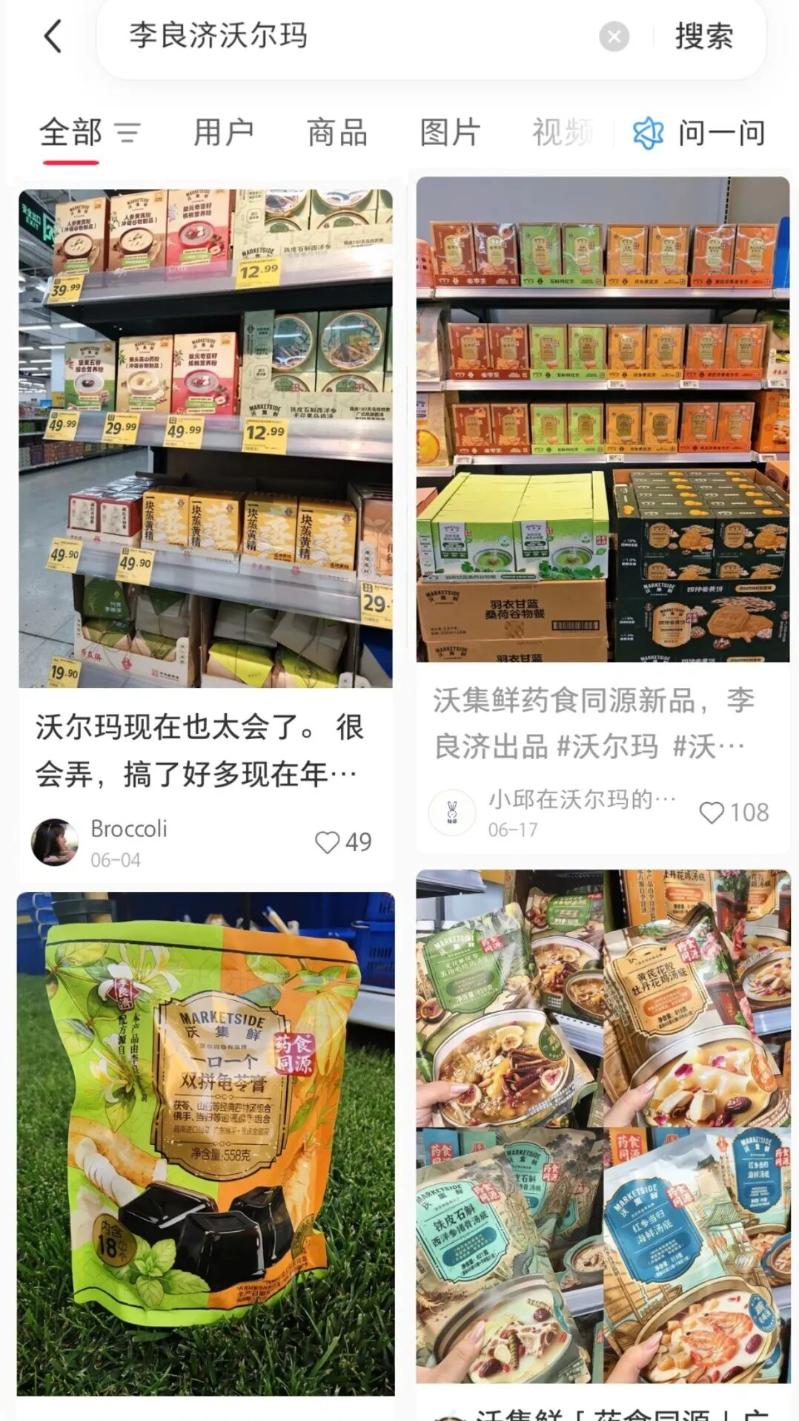This screenshot has width=799, height=1421.
Task: Like the post with 108 likes
Action: (x=733, y=812)
